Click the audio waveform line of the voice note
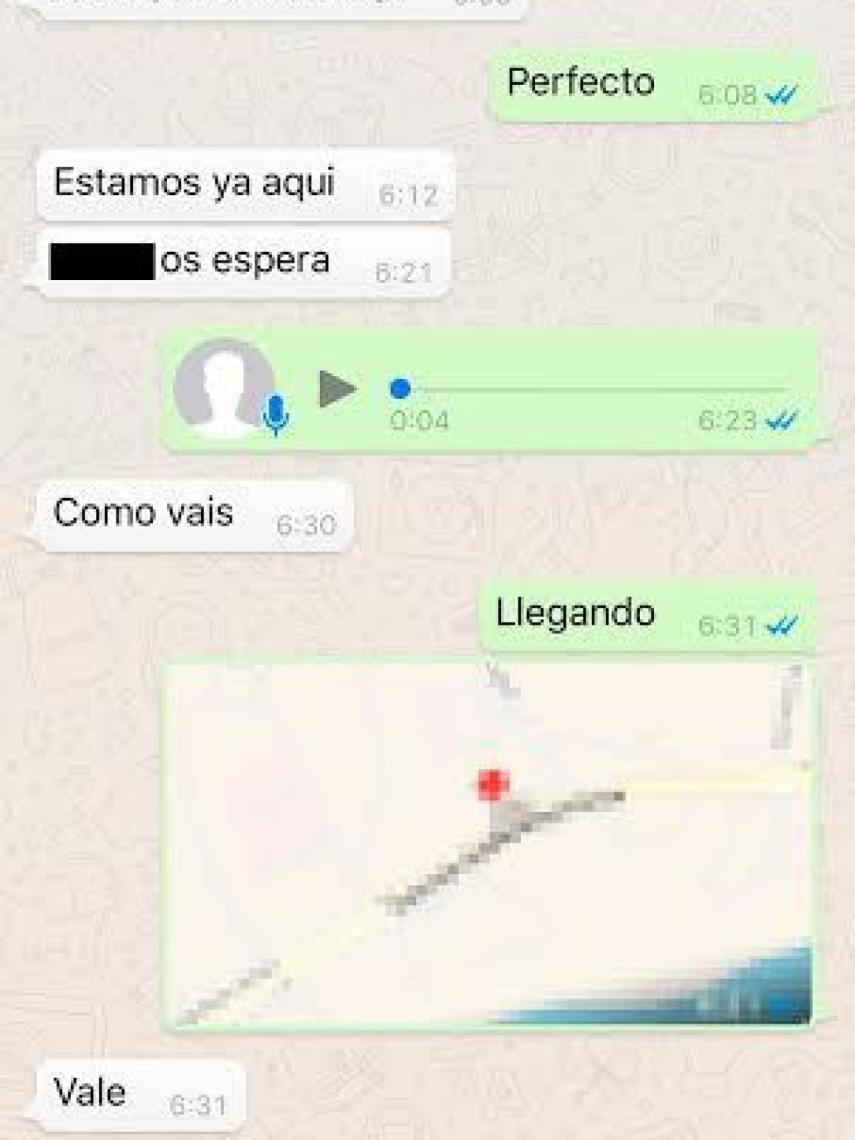 coord(600,385)
